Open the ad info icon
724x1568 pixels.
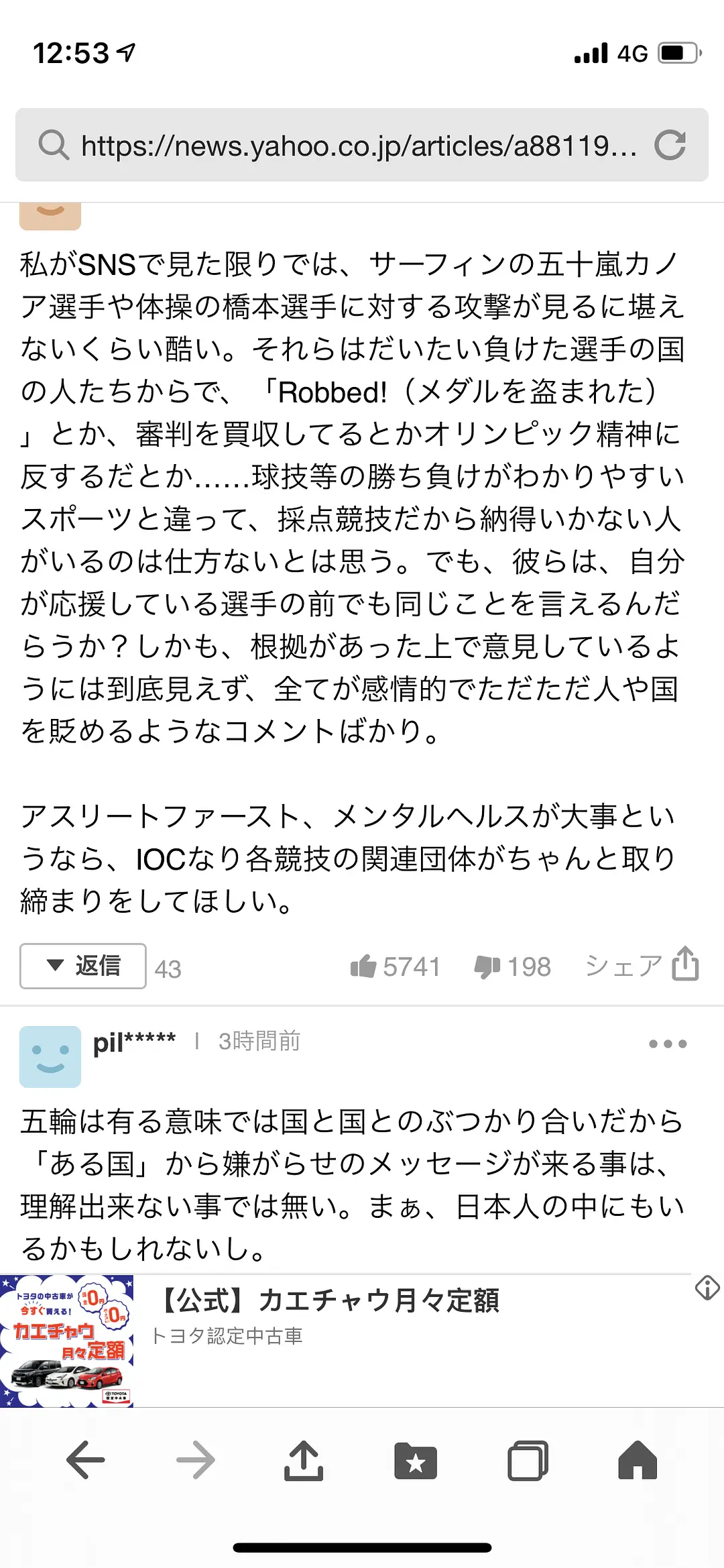point(707,1288)
